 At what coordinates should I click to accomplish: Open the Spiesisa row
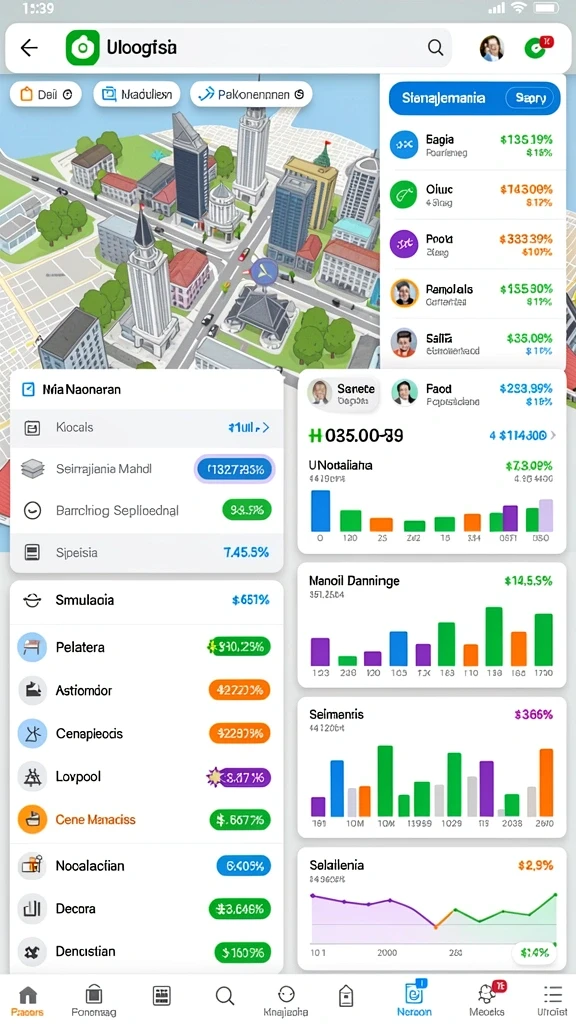click(x=147, y=552)
